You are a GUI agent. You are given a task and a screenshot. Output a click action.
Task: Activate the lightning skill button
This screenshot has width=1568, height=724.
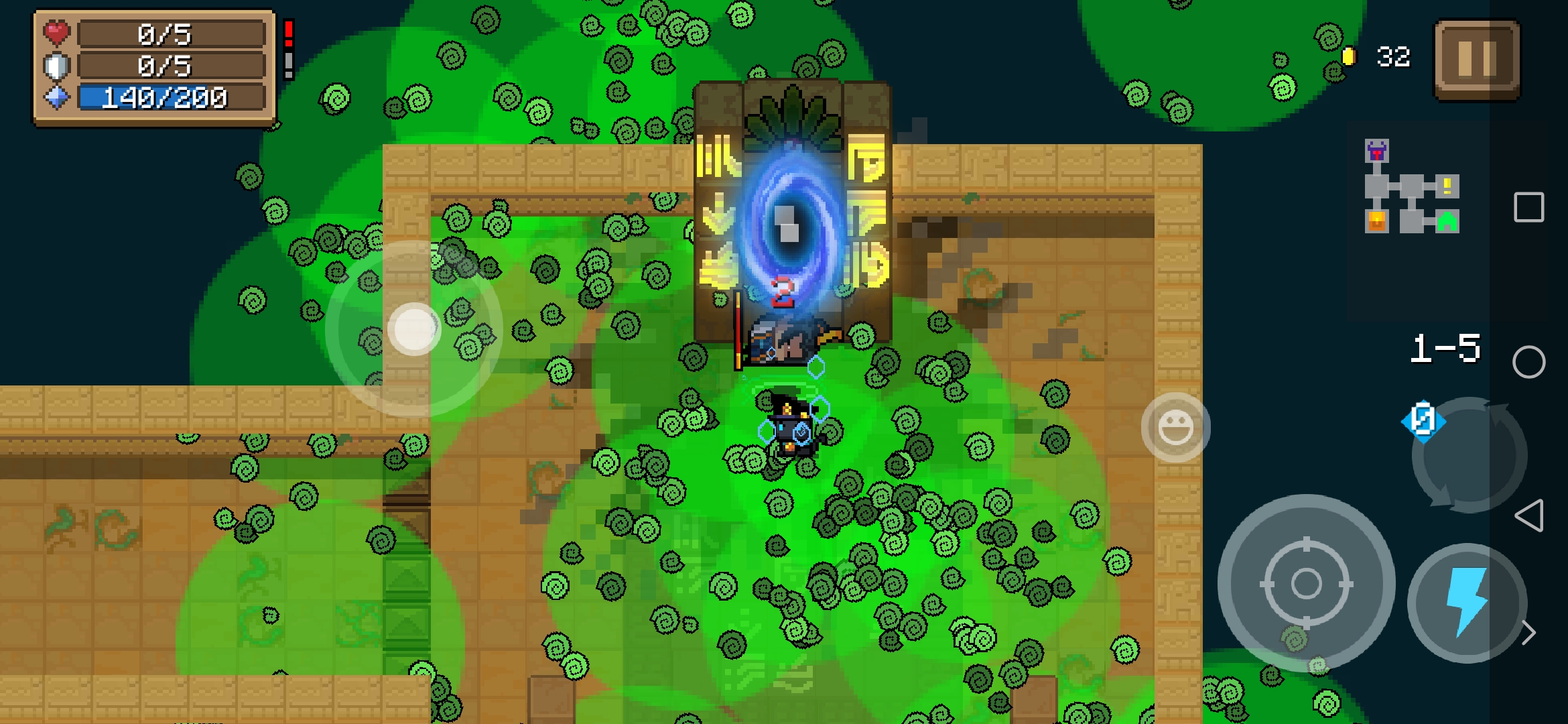point(1466,602)
